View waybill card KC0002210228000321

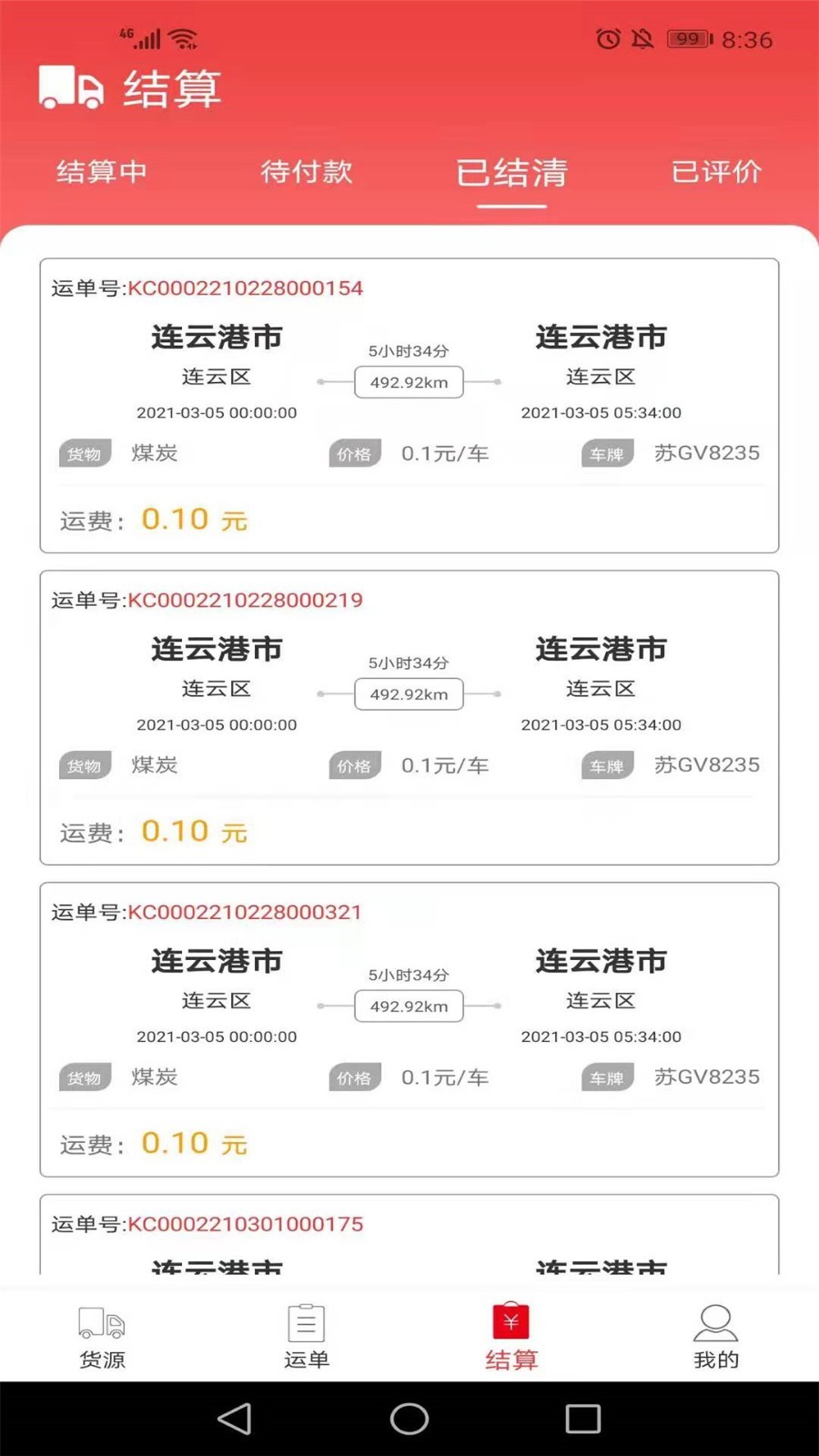click(x=409, y=1030)
